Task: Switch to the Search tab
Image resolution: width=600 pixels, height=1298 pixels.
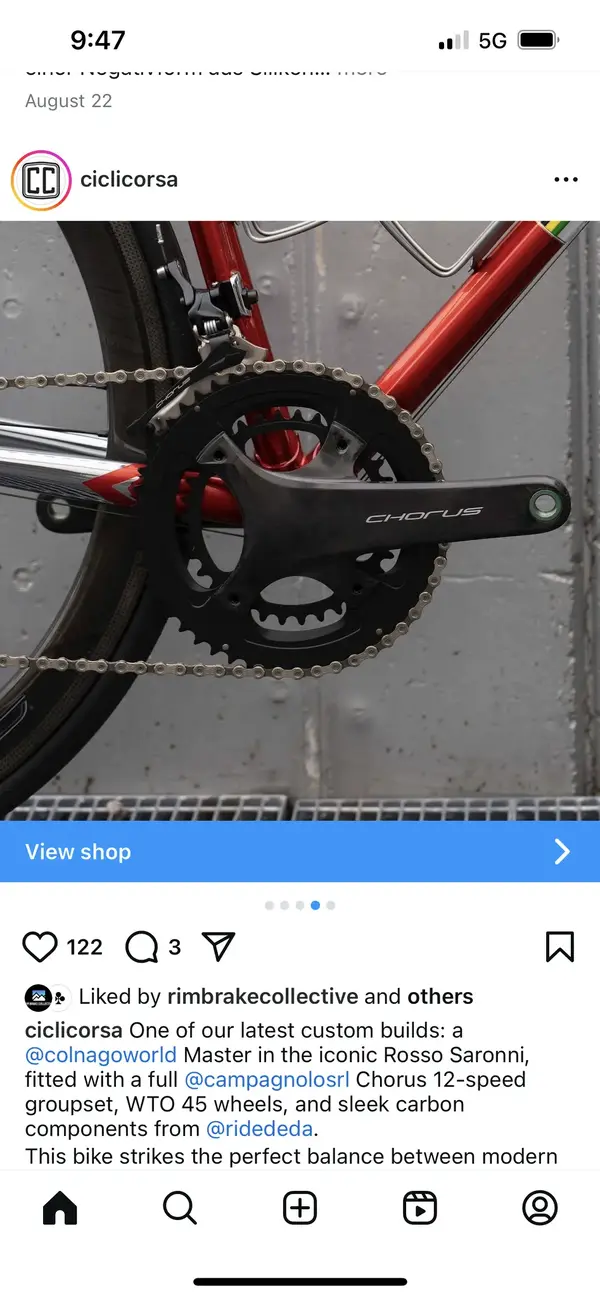Action: [x=180, y=1208]
